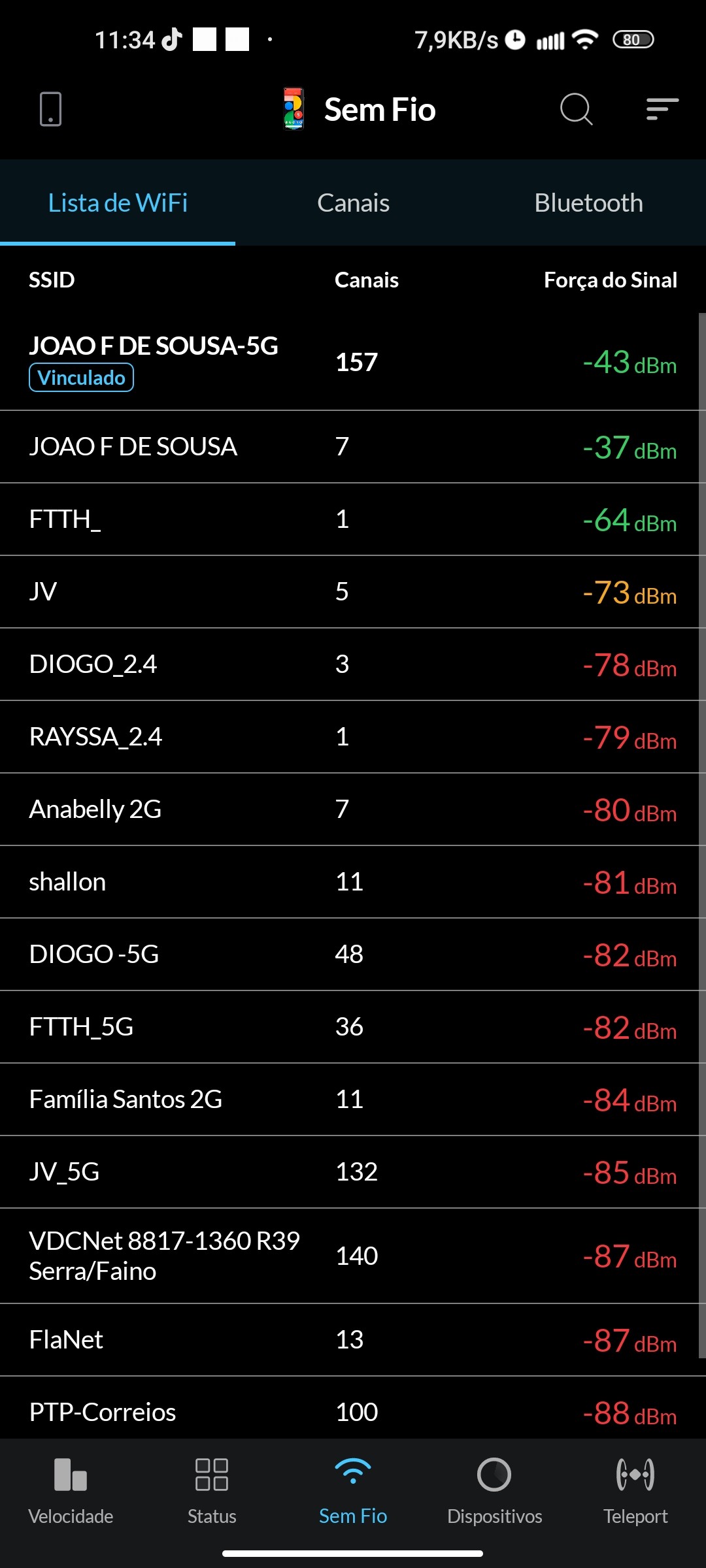Open the Família Santos 2G network
This screenshot has height=1568, width=706.
353,1100
